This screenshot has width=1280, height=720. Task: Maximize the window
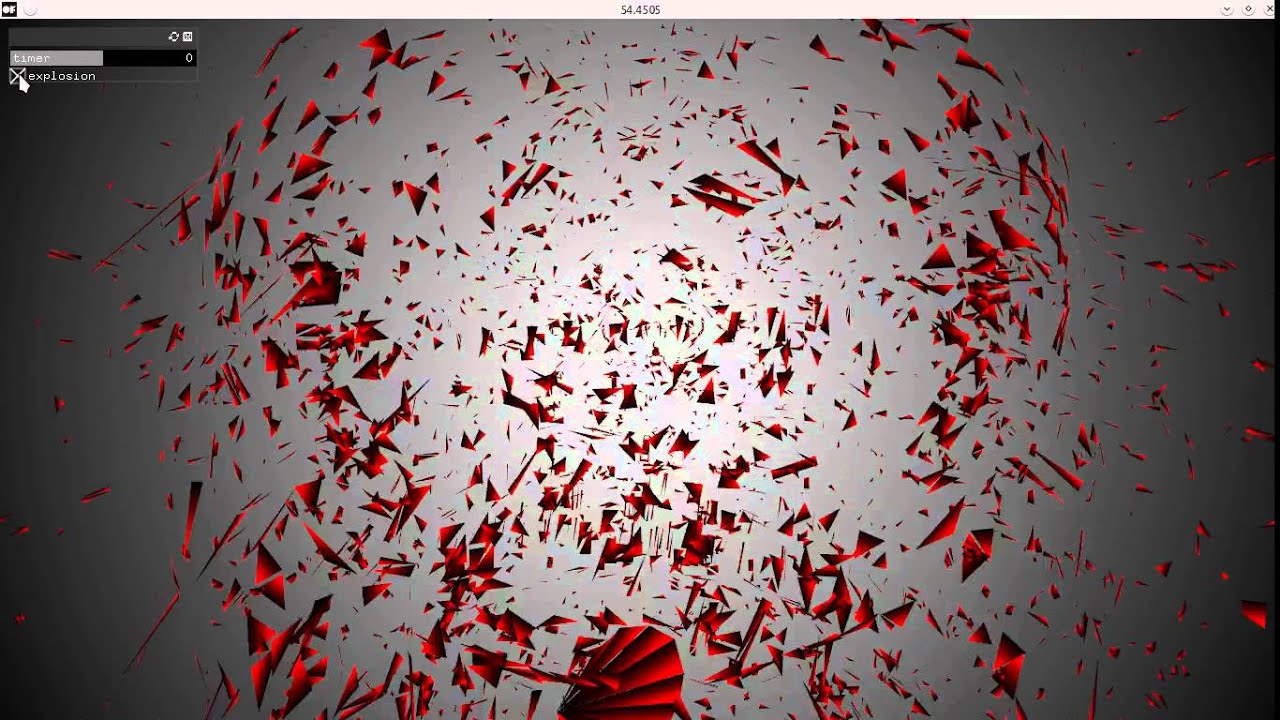[x=1248, y=9]
